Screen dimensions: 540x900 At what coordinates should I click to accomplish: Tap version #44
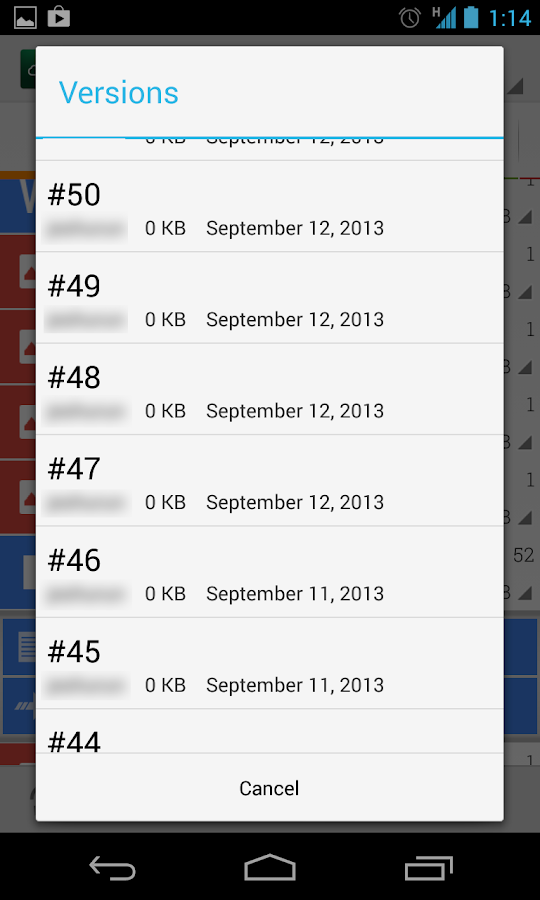270,731
